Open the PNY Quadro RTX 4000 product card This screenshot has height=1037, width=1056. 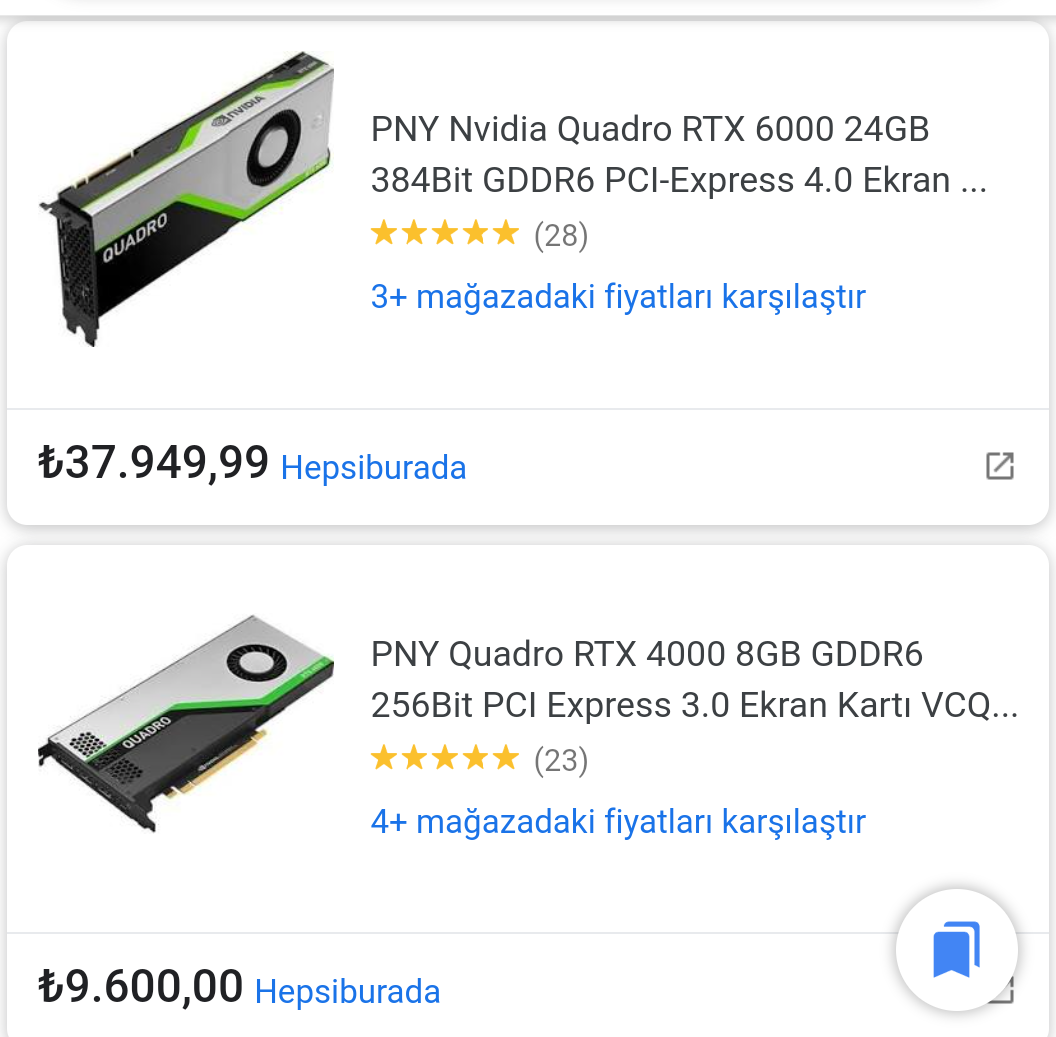point(694,680)
